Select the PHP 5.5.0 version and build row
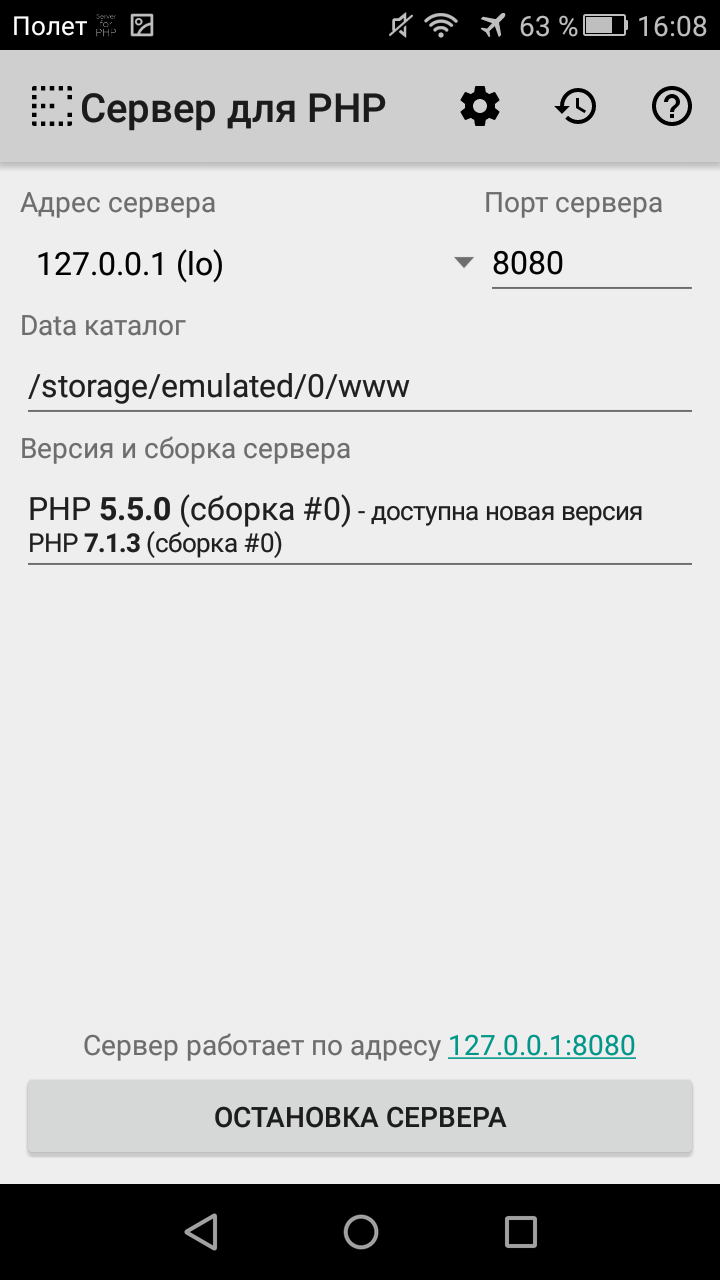 360,526
